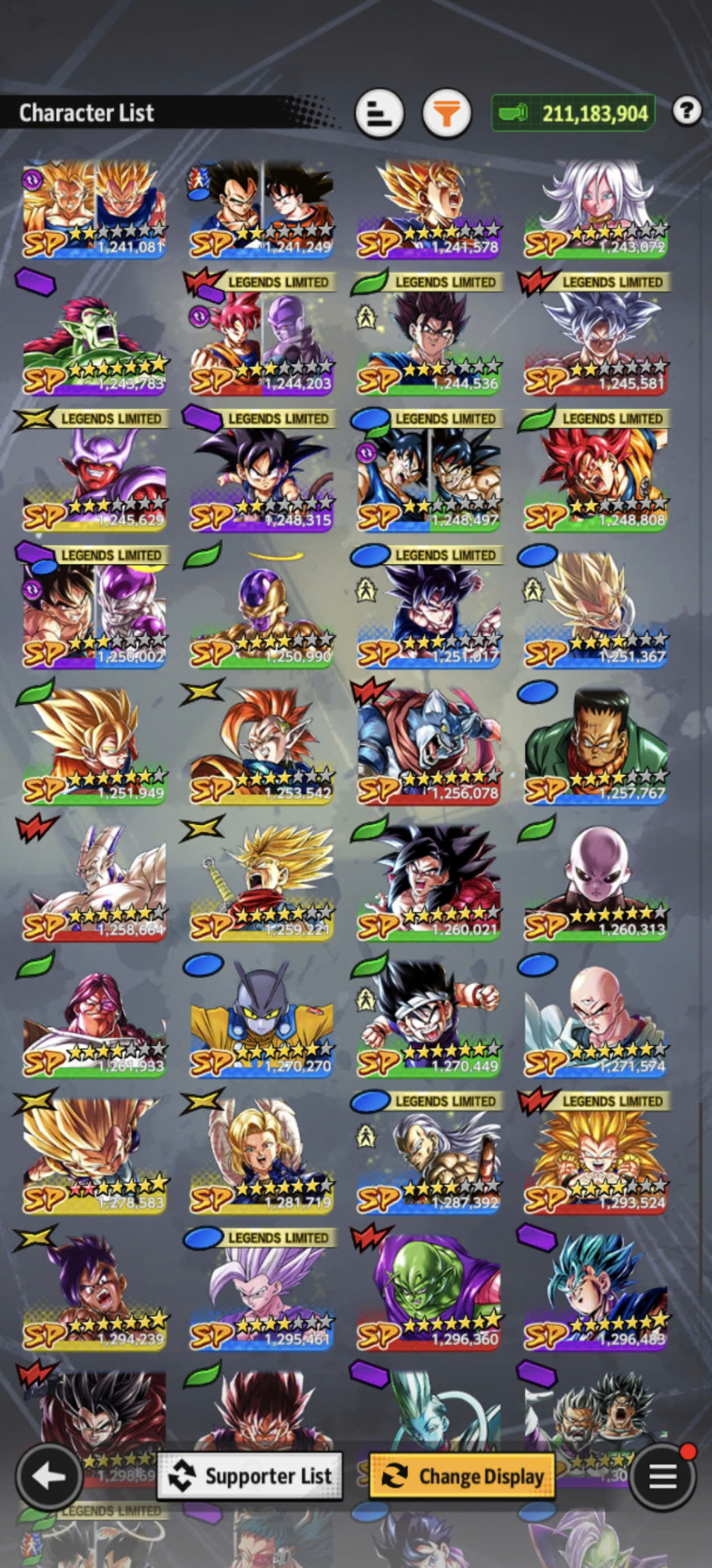This screenshot has height=1568, width=712.
Task: Go back with the arrow button
Action: click(x=48, y=1476)
